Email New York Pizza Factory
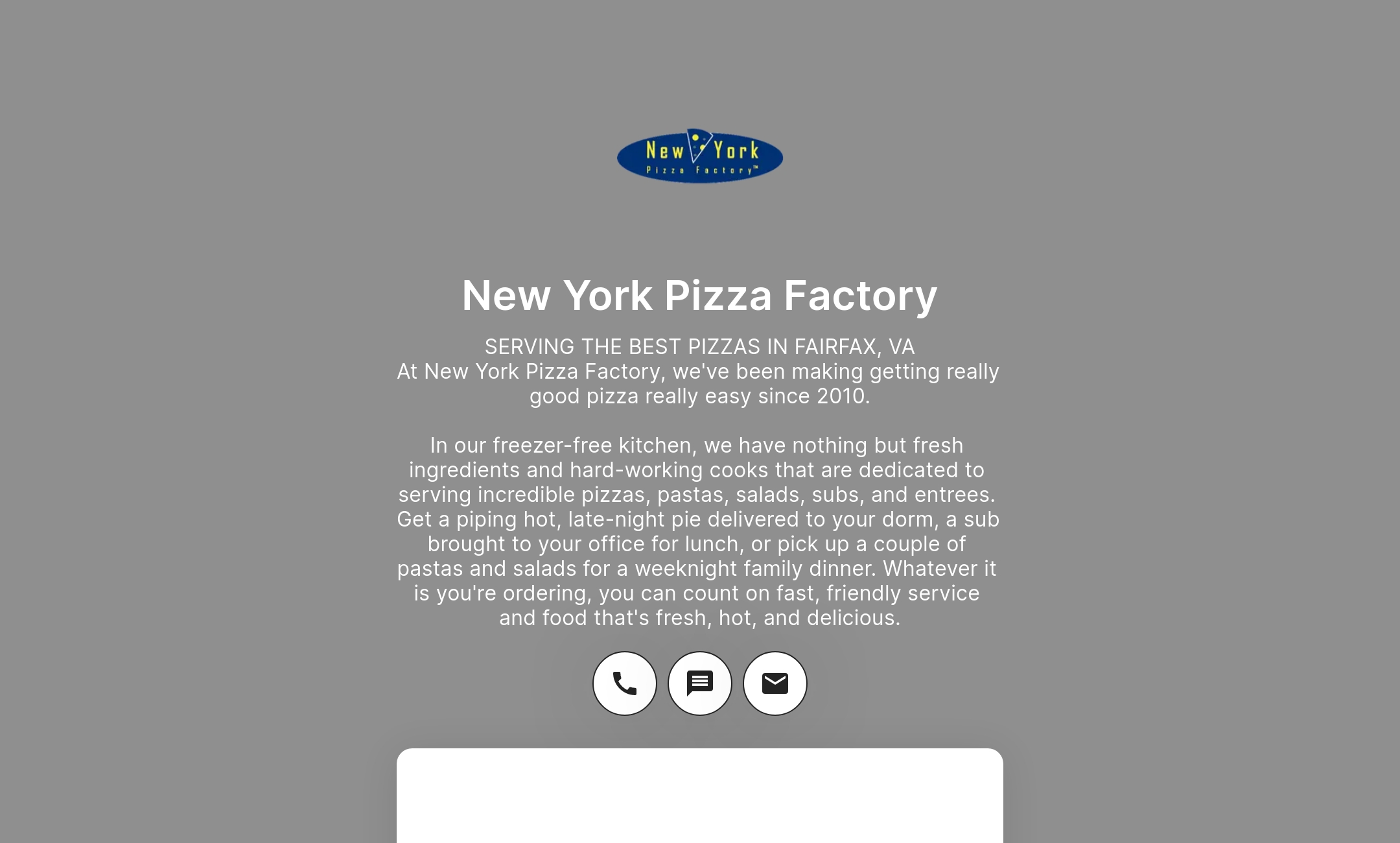1400x843 pixels. tap(775, 683)
